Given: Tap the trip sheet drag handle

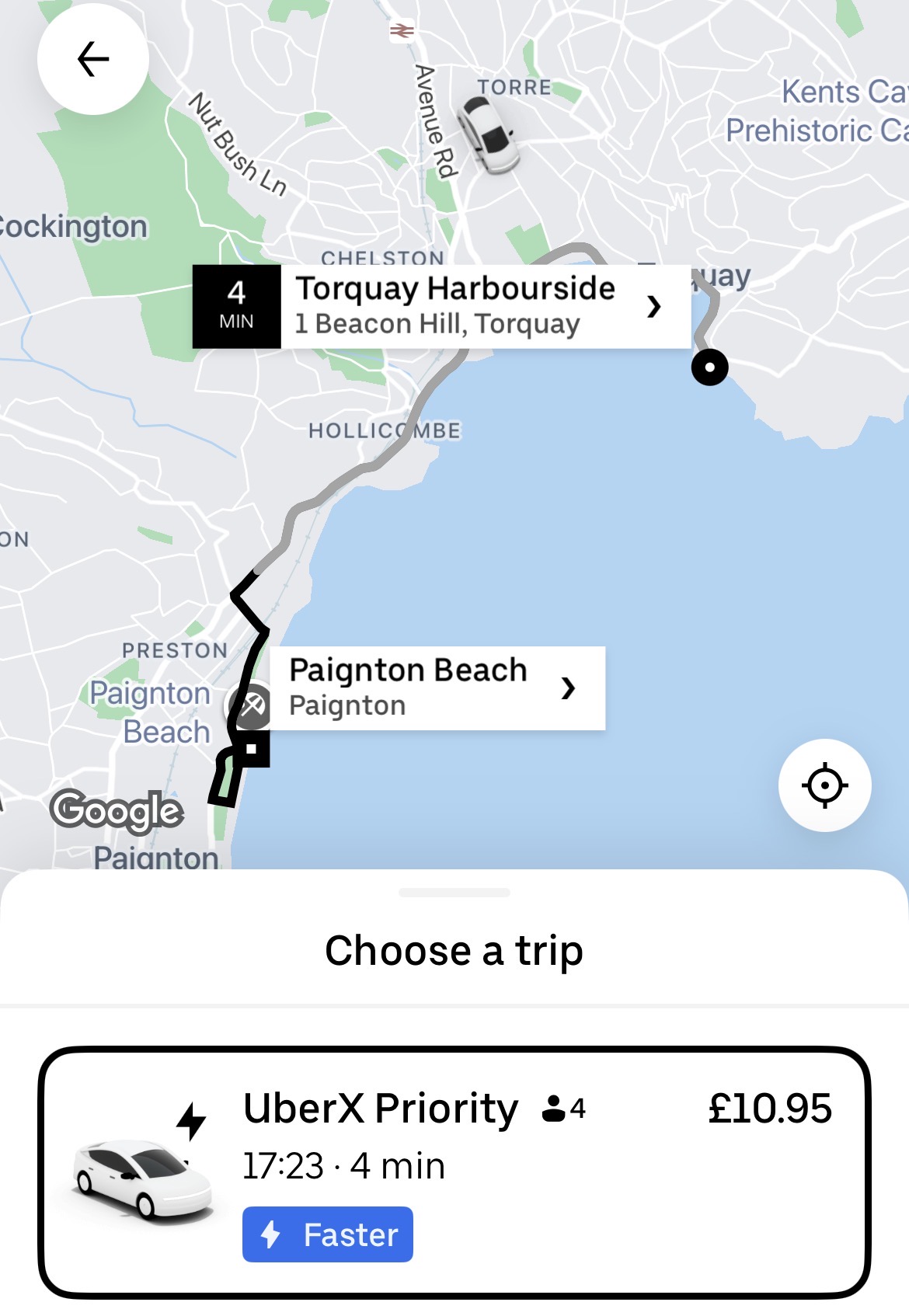Looking at the screenshot, I should pyautogui.click(x=454, y=893).
